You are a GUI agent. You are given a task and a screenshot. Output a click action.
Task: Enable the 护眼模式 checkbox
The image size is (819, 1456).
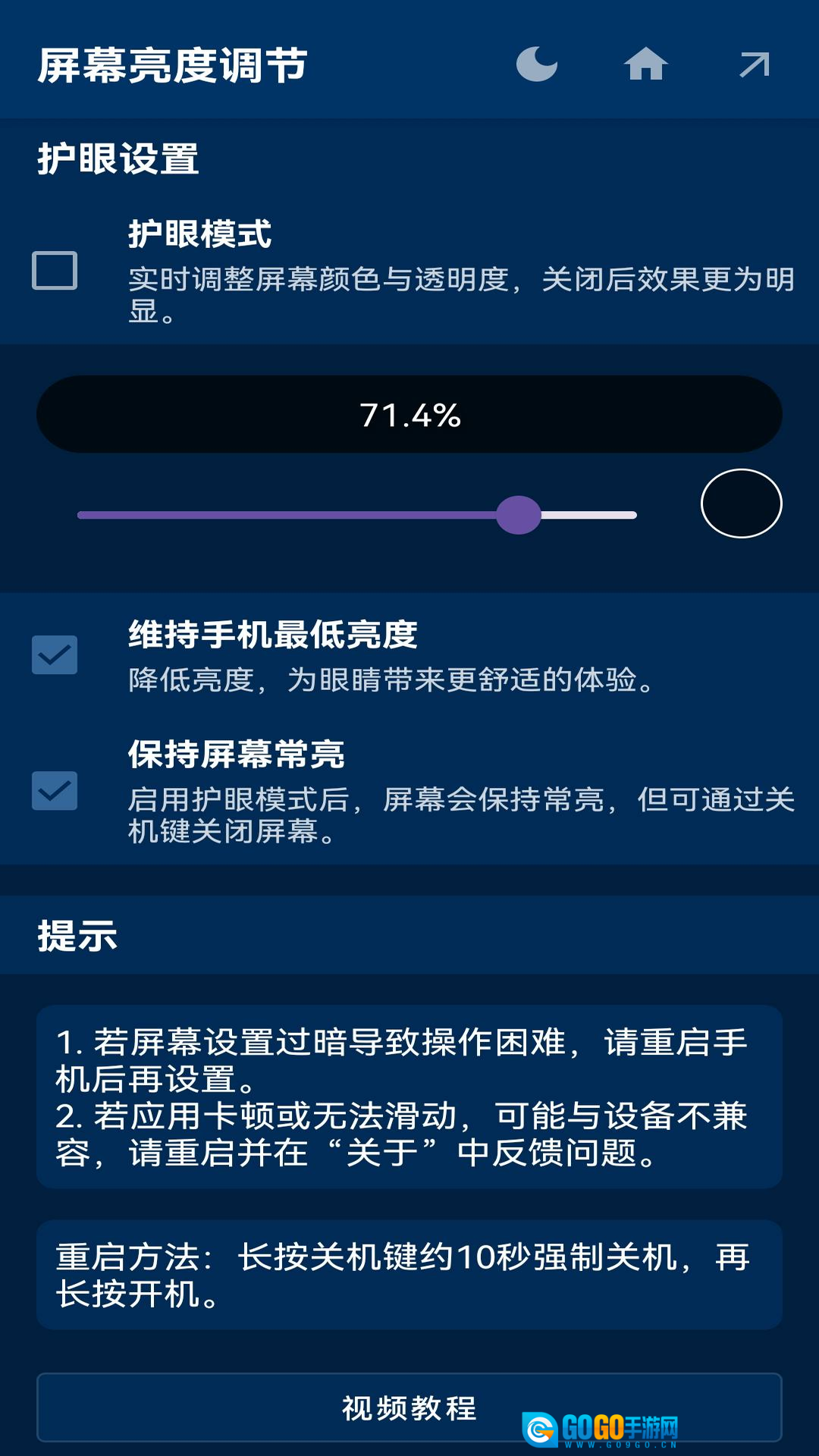tap(55, 271)
